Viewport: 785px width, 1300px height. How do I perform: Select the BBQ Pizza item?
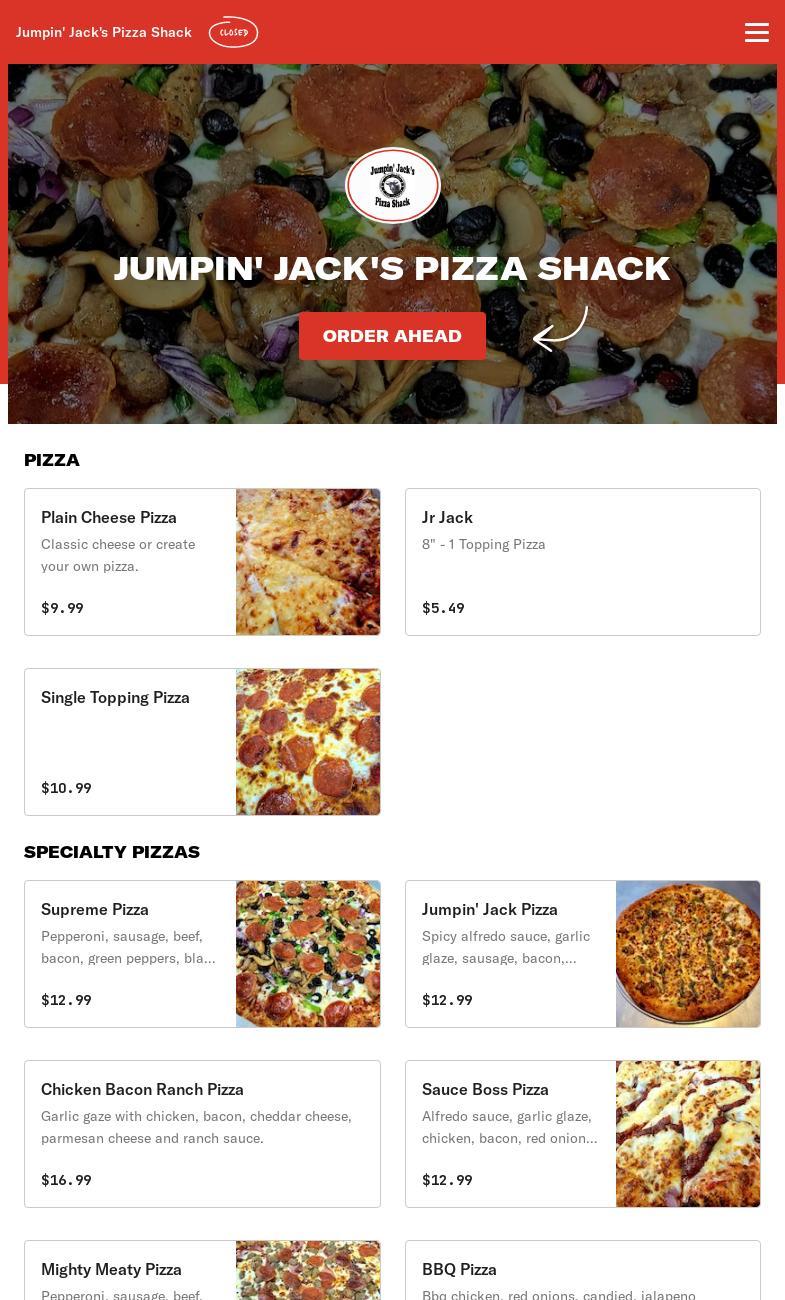[582, 1272]
